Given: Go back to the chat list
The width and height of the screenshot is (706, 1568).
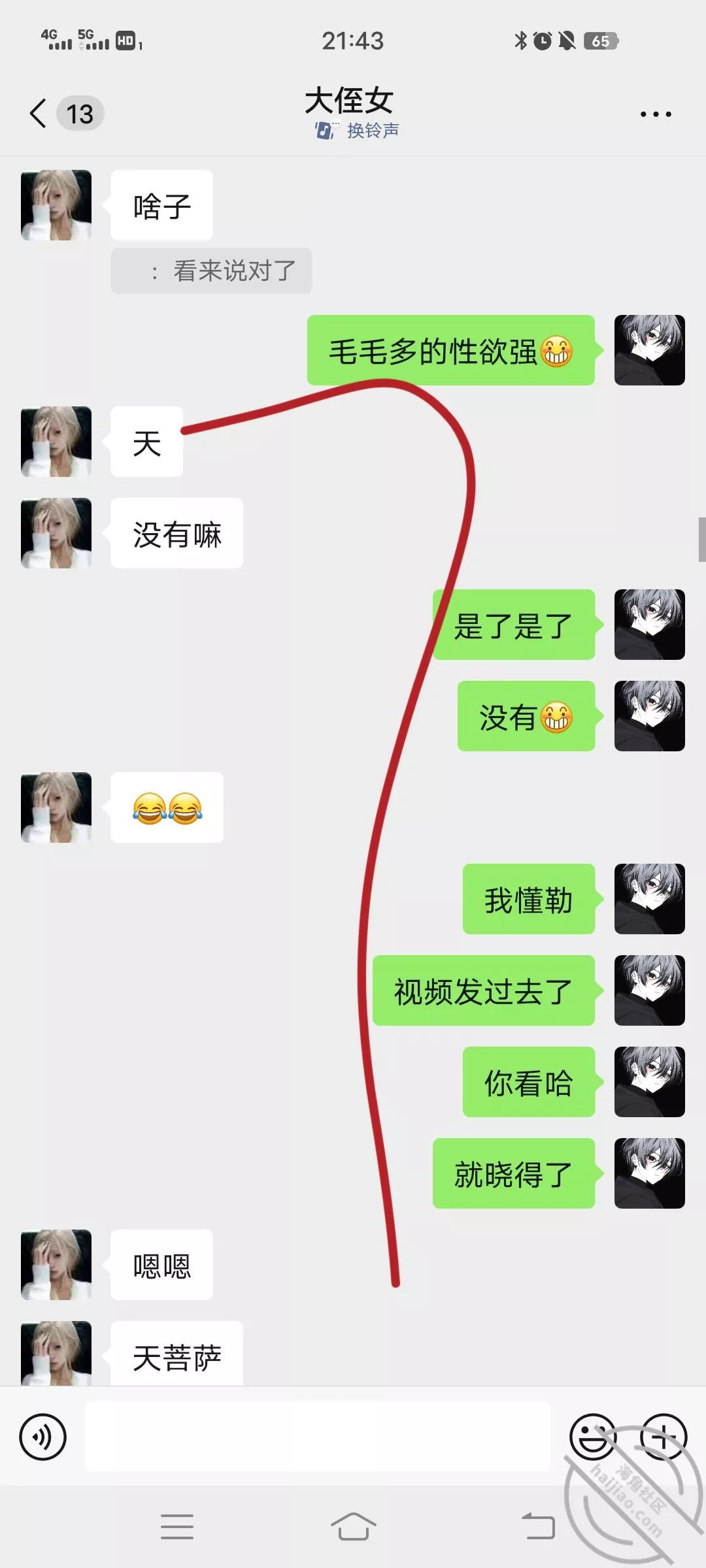Looking at the screenshot, I should [x=39, y=114].
